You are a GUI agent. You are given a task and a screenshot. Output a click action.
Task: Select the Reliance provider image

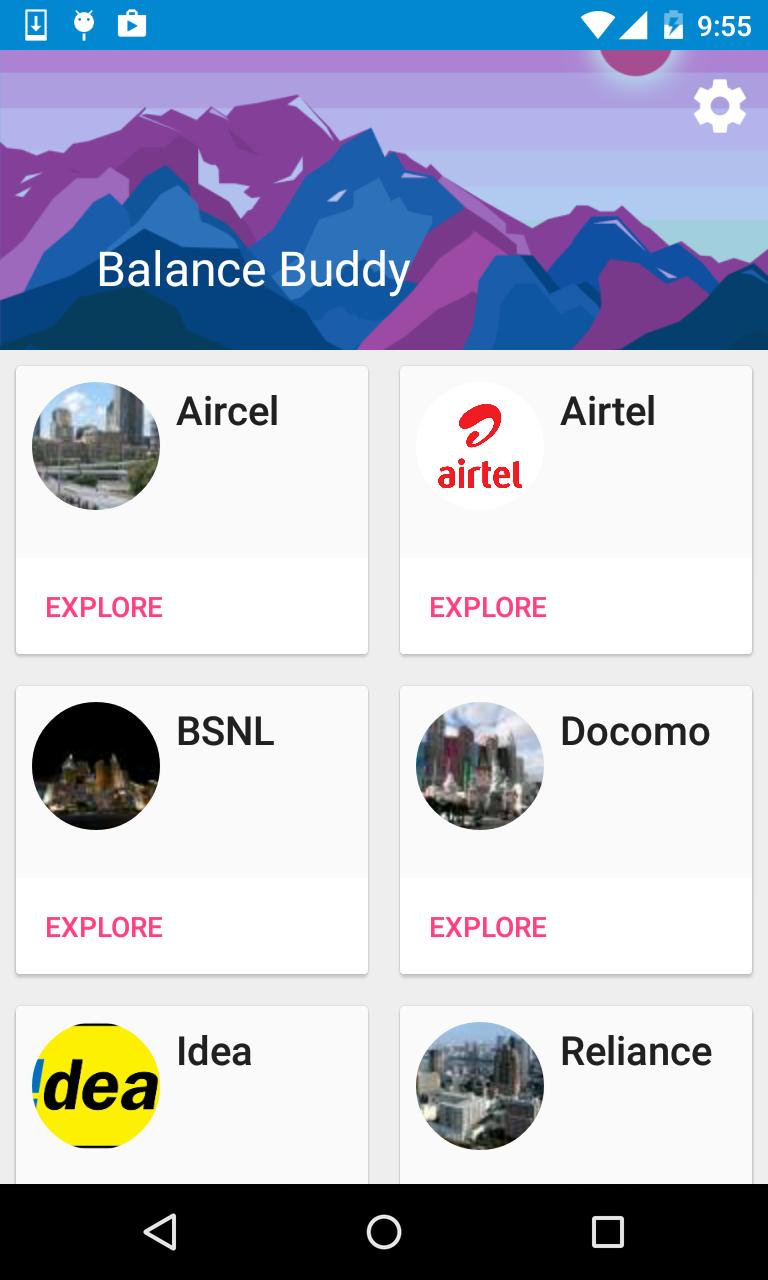(479, 1085)
